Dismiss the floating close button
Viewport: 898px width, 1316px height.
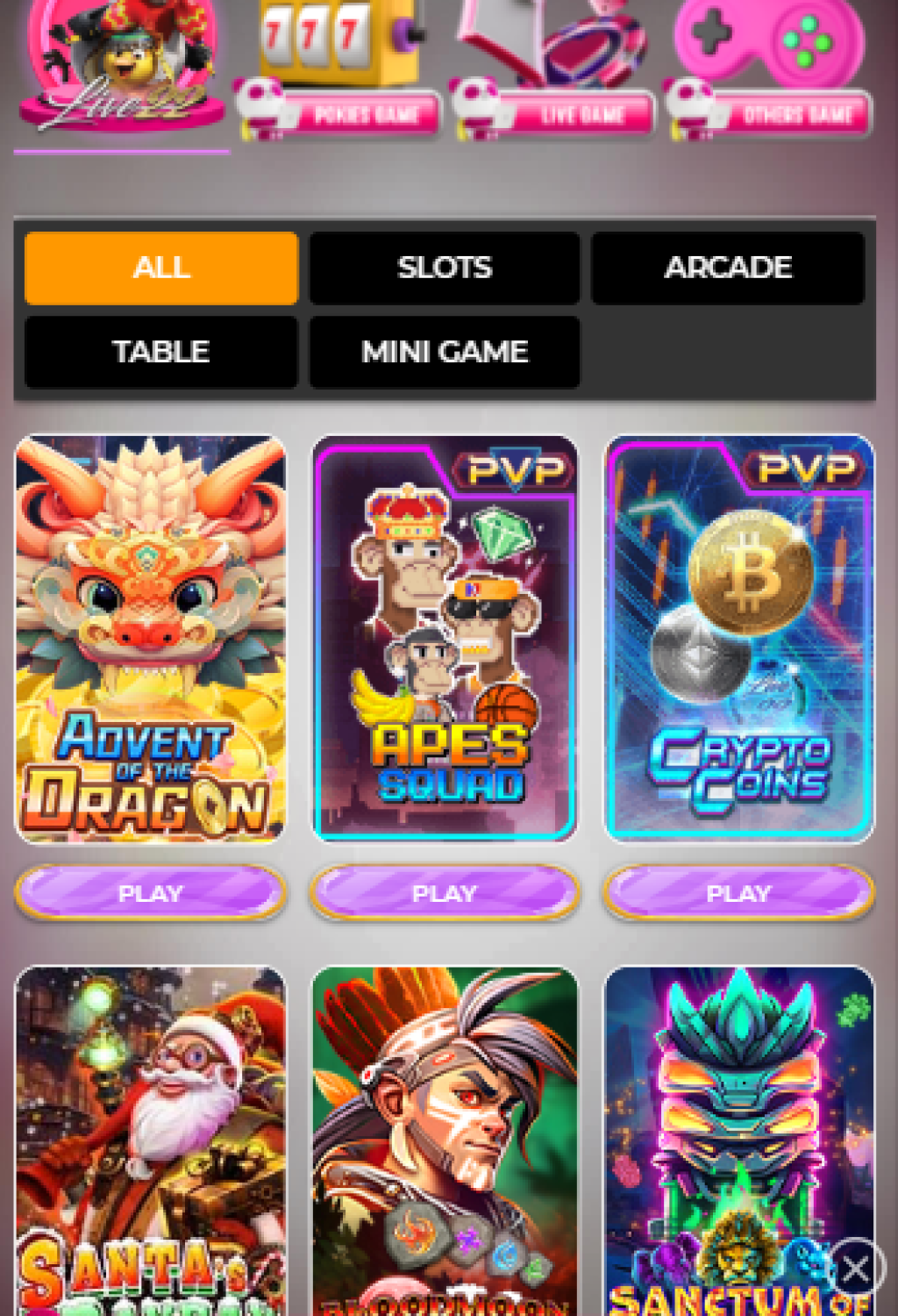click(856, 1267)
